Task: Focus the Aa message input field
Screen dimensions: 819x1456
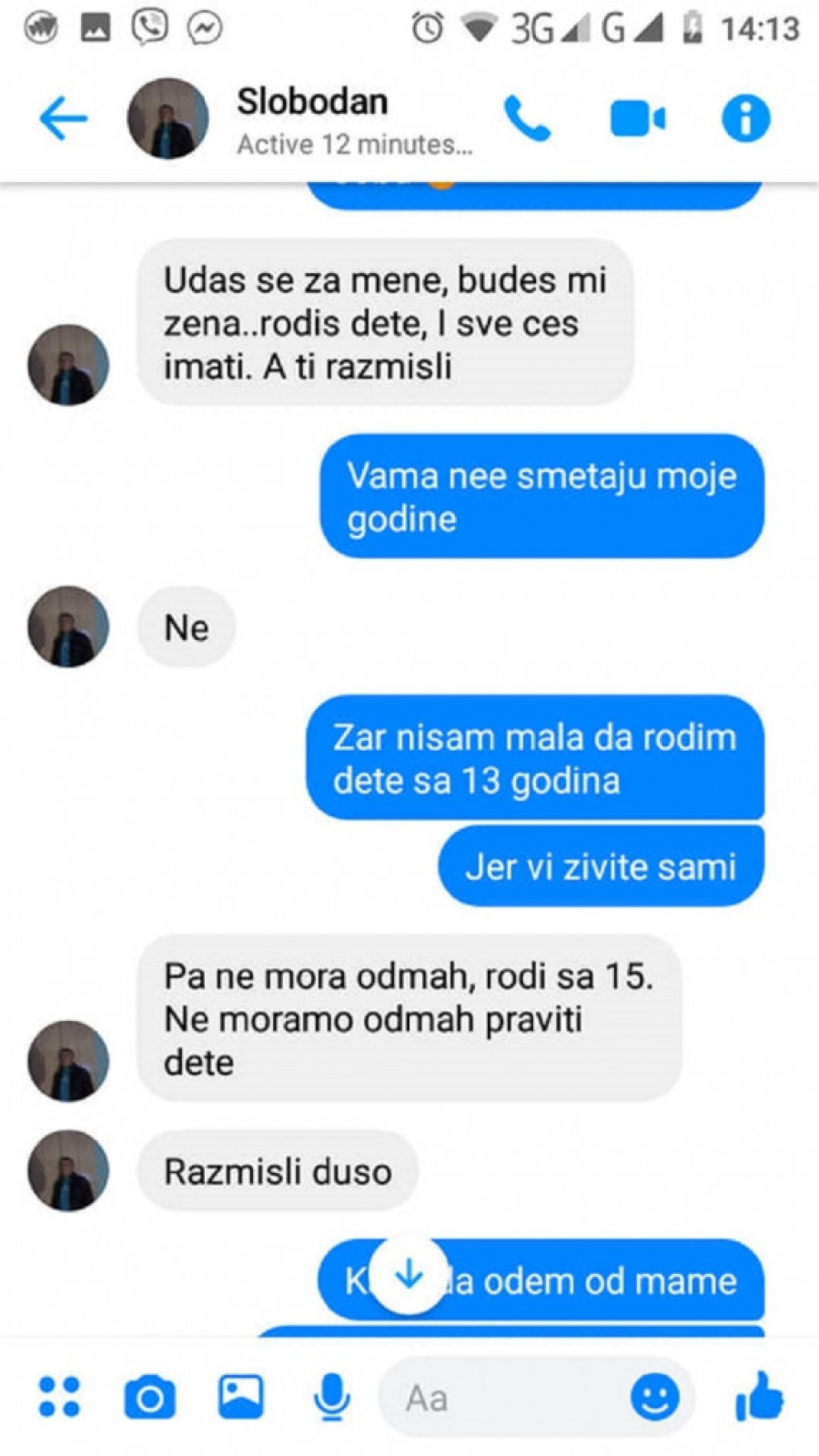Action: pos(500,1398)
